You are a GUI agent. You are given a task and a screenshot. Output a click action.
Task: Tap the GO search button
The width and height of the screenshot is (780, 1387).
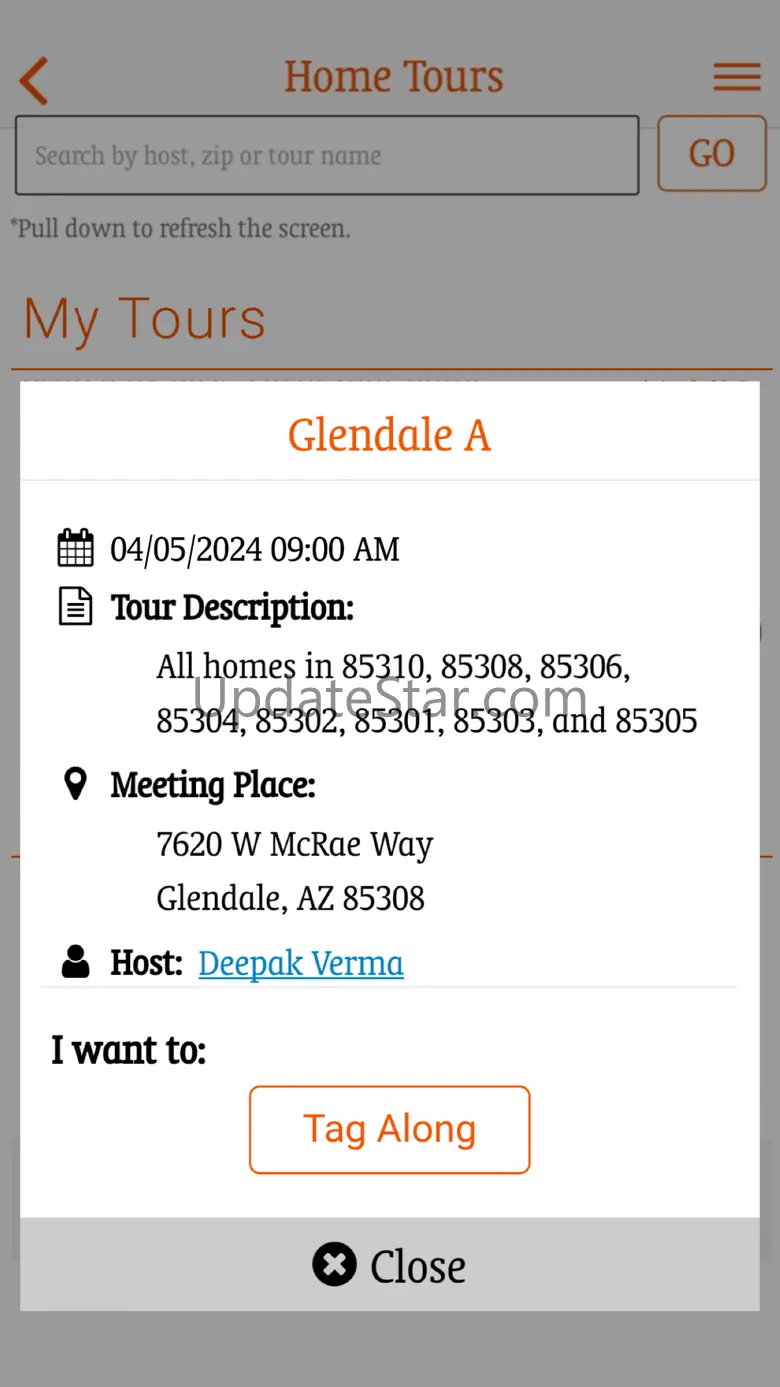pos(711,154)
